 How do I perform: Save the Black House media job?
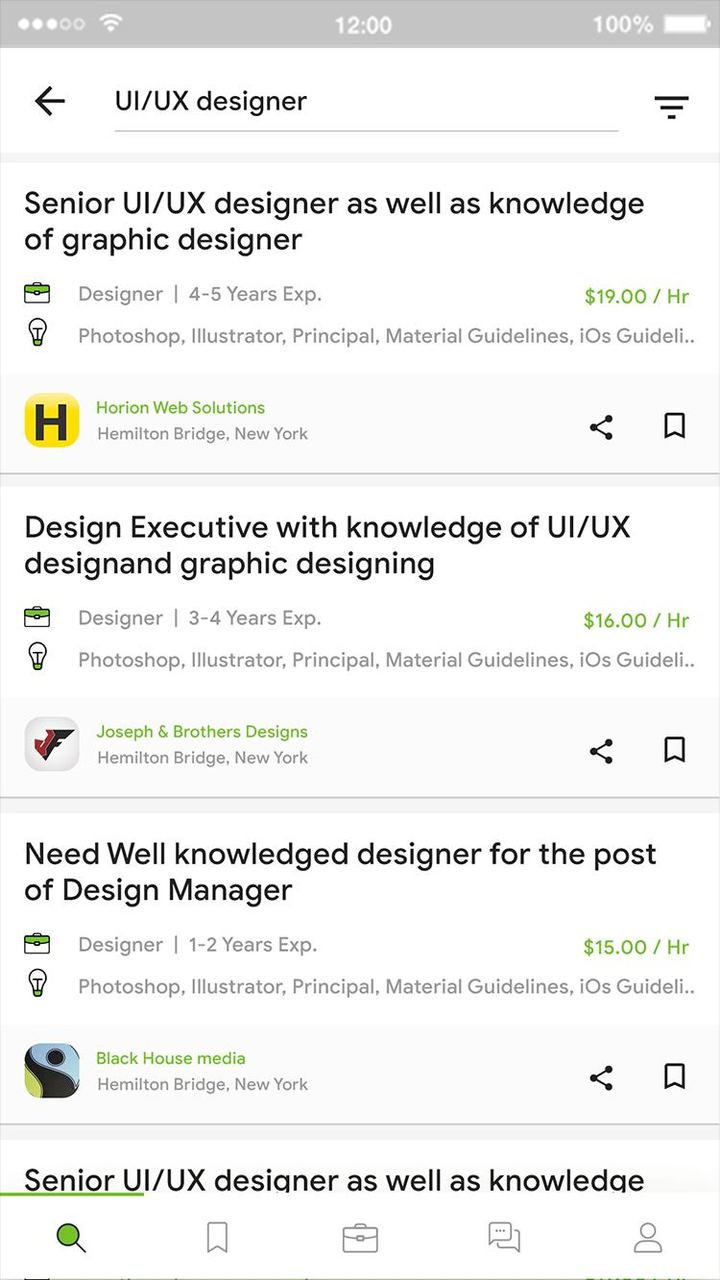[675, 1076]
